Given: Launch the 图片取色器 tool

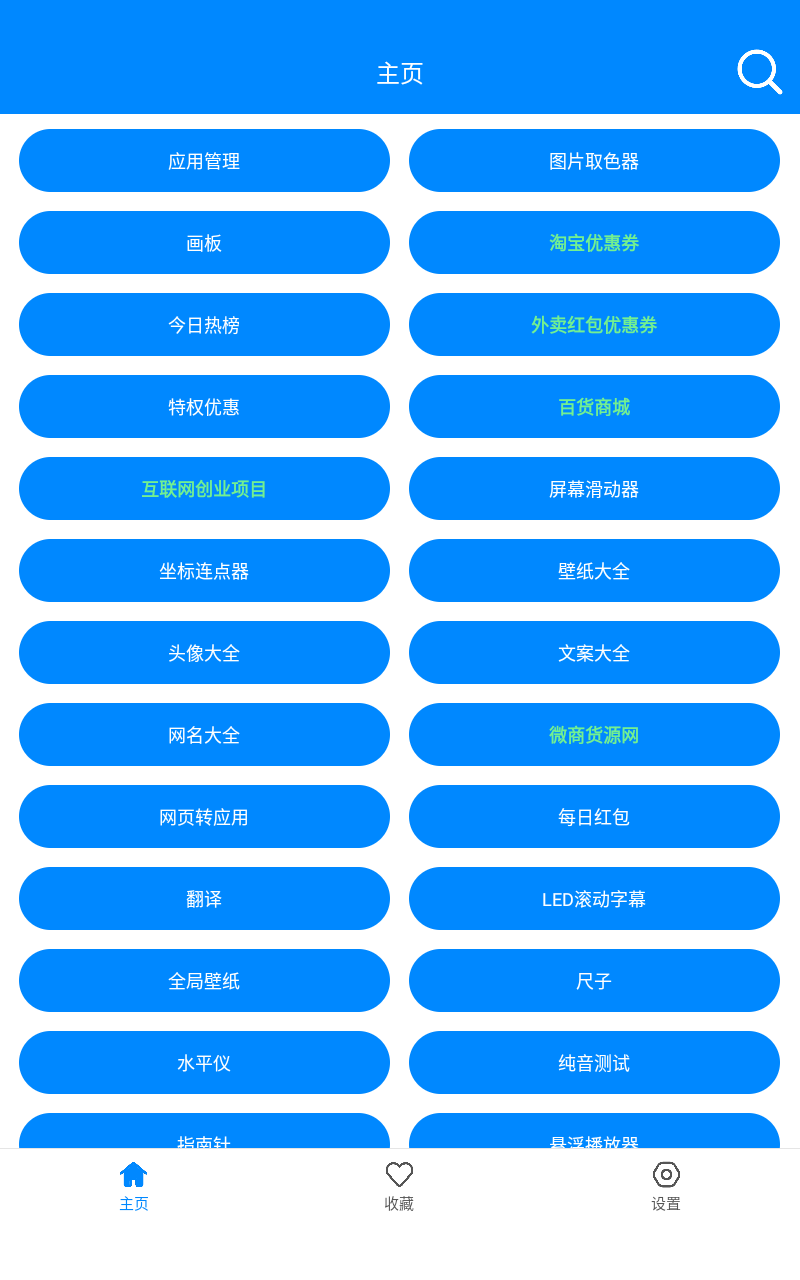Looking at the screenshot, I should (594, 161).
